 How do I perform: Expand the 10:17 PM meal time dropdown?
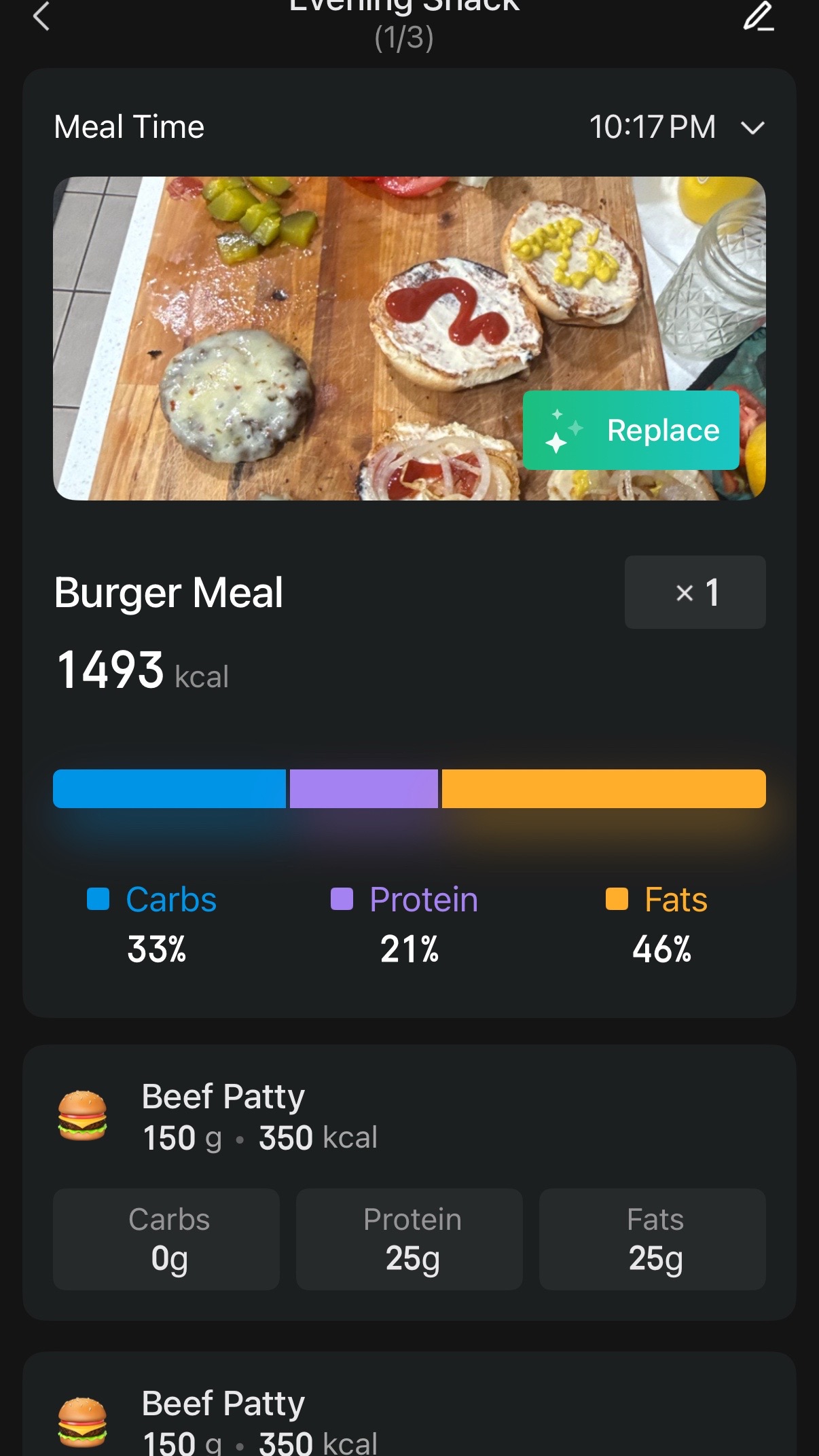click(x=677, y=127)
